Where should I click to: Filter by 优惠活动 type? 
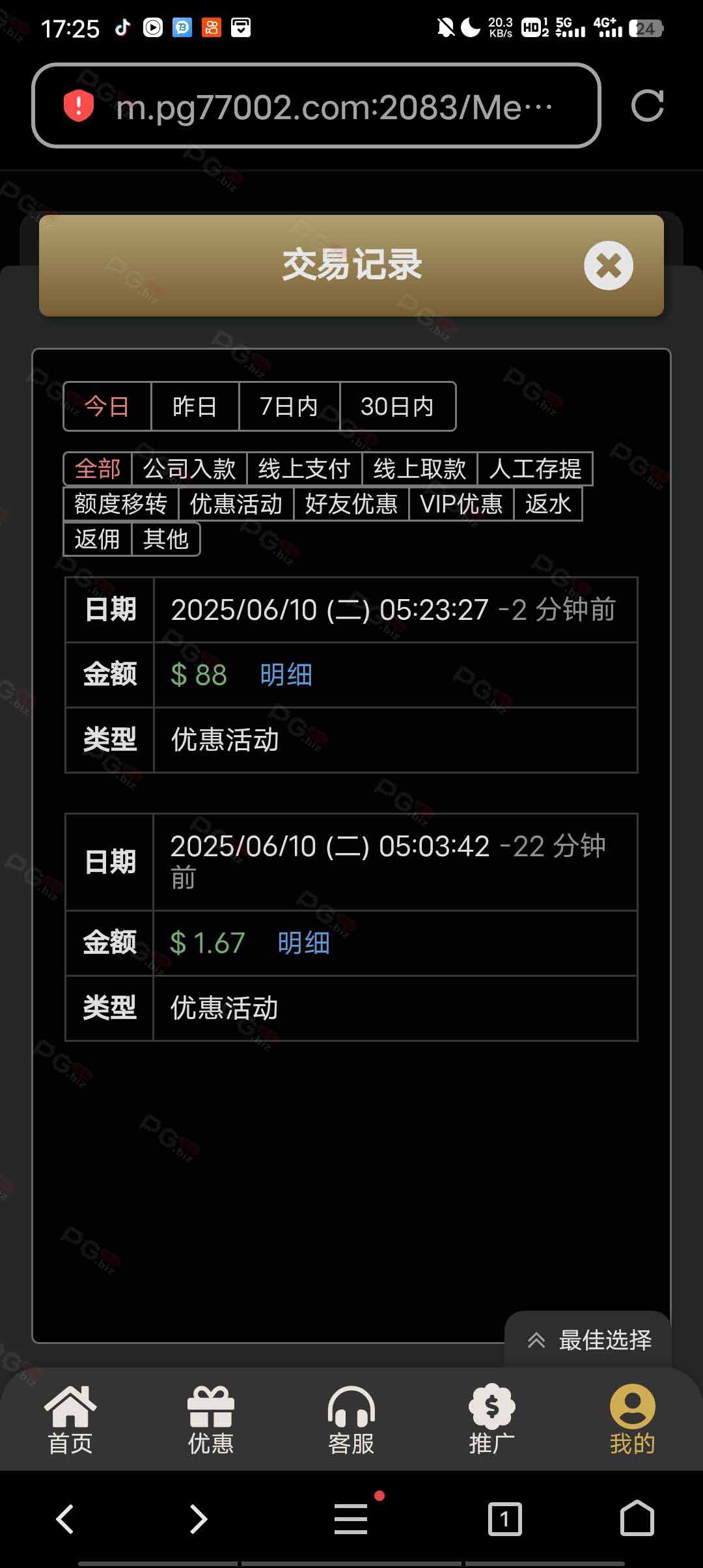(236, 504)
